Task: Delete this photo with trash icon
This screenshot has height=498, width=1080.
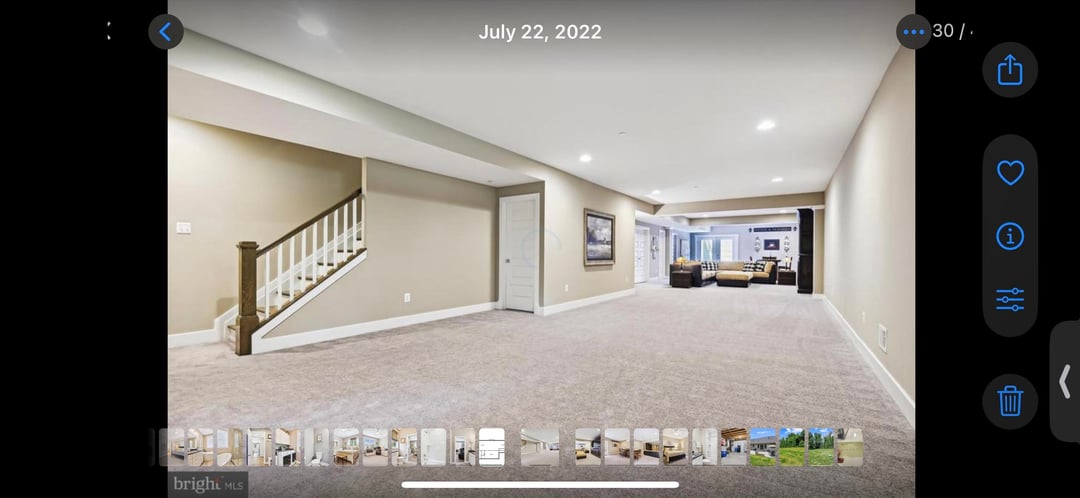Action: click(x=1010, y=401)
